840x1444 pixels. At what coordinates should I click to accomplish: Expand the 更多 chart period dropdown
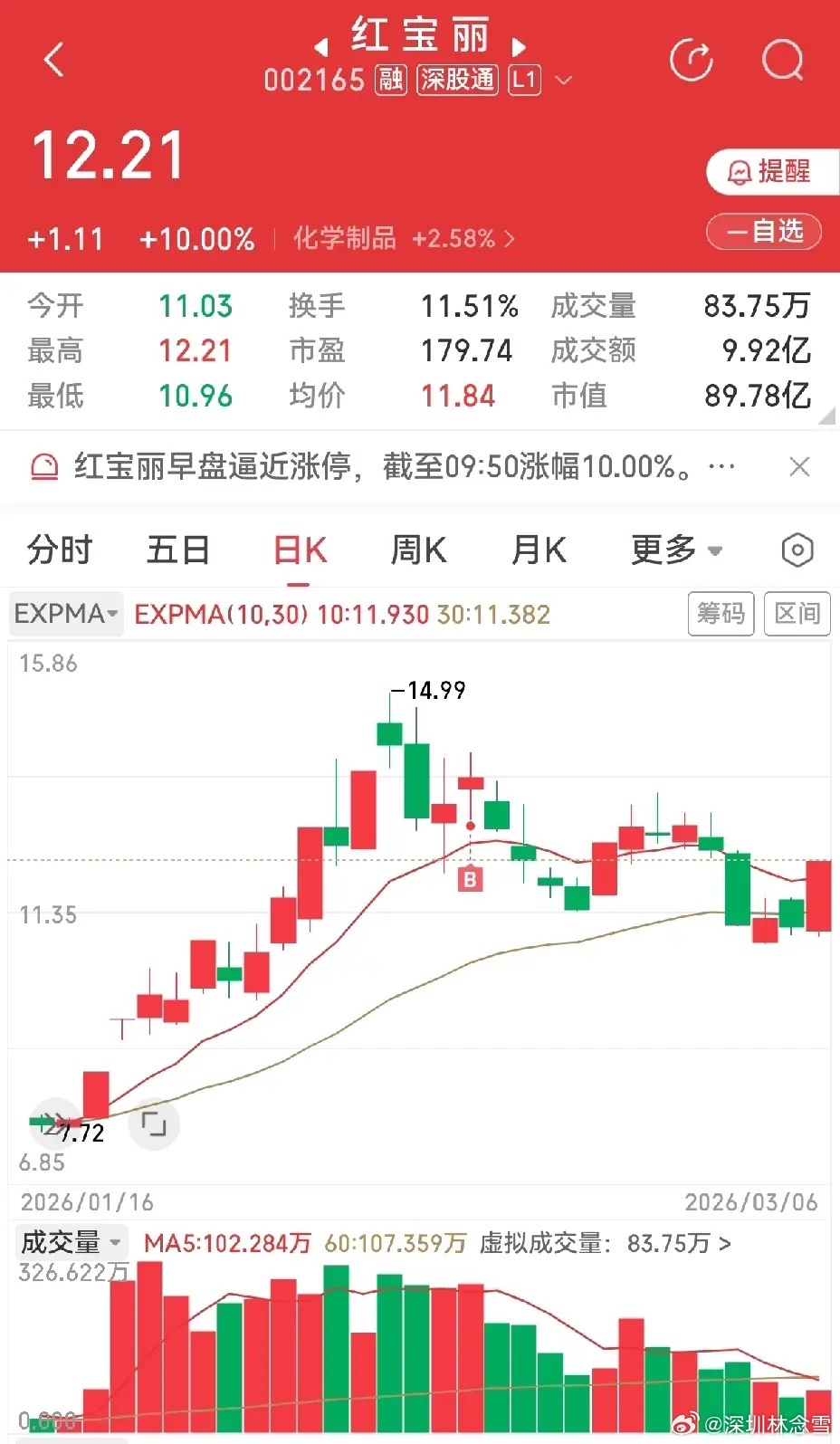(x=677, y=550)
